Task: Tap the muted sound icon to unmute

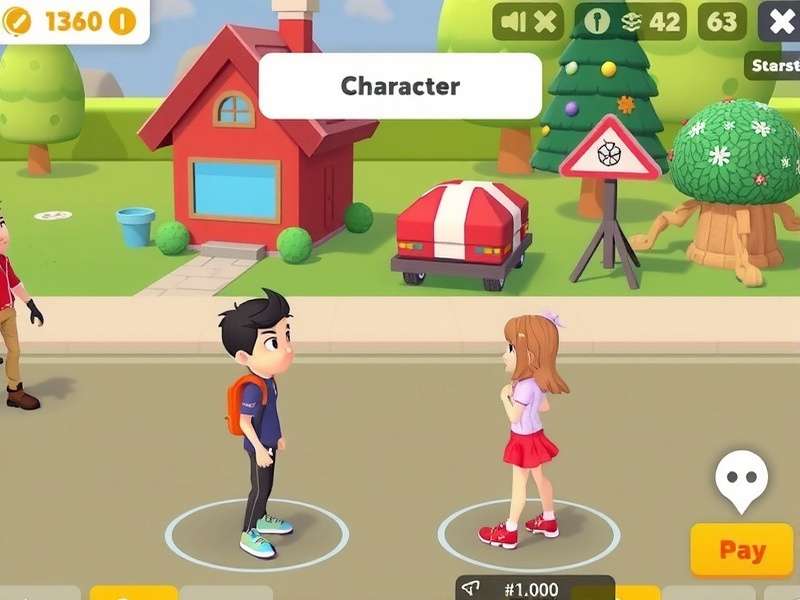Action: 528,22
